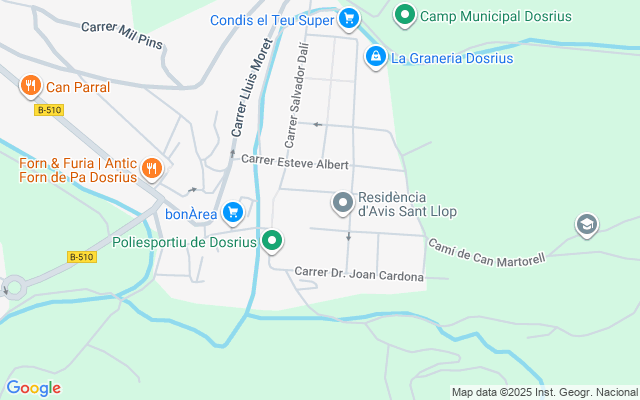Open the Google logo link

pyautogui.click(x=33, y=388)
